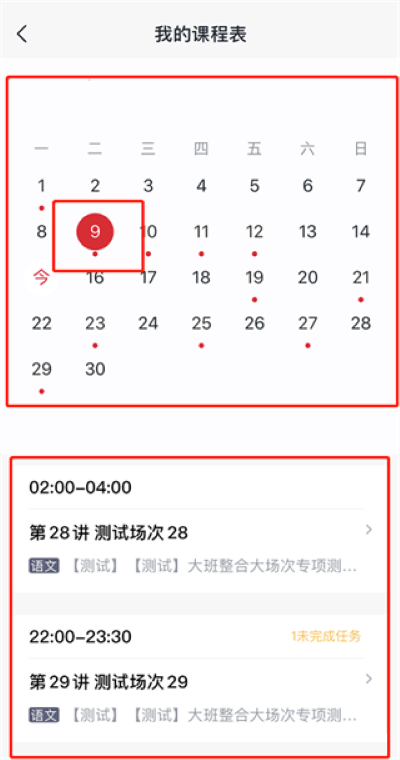Screen dimensions: 400x760
Task: Pick the 21st on the calendar
Action: (361, 278)
